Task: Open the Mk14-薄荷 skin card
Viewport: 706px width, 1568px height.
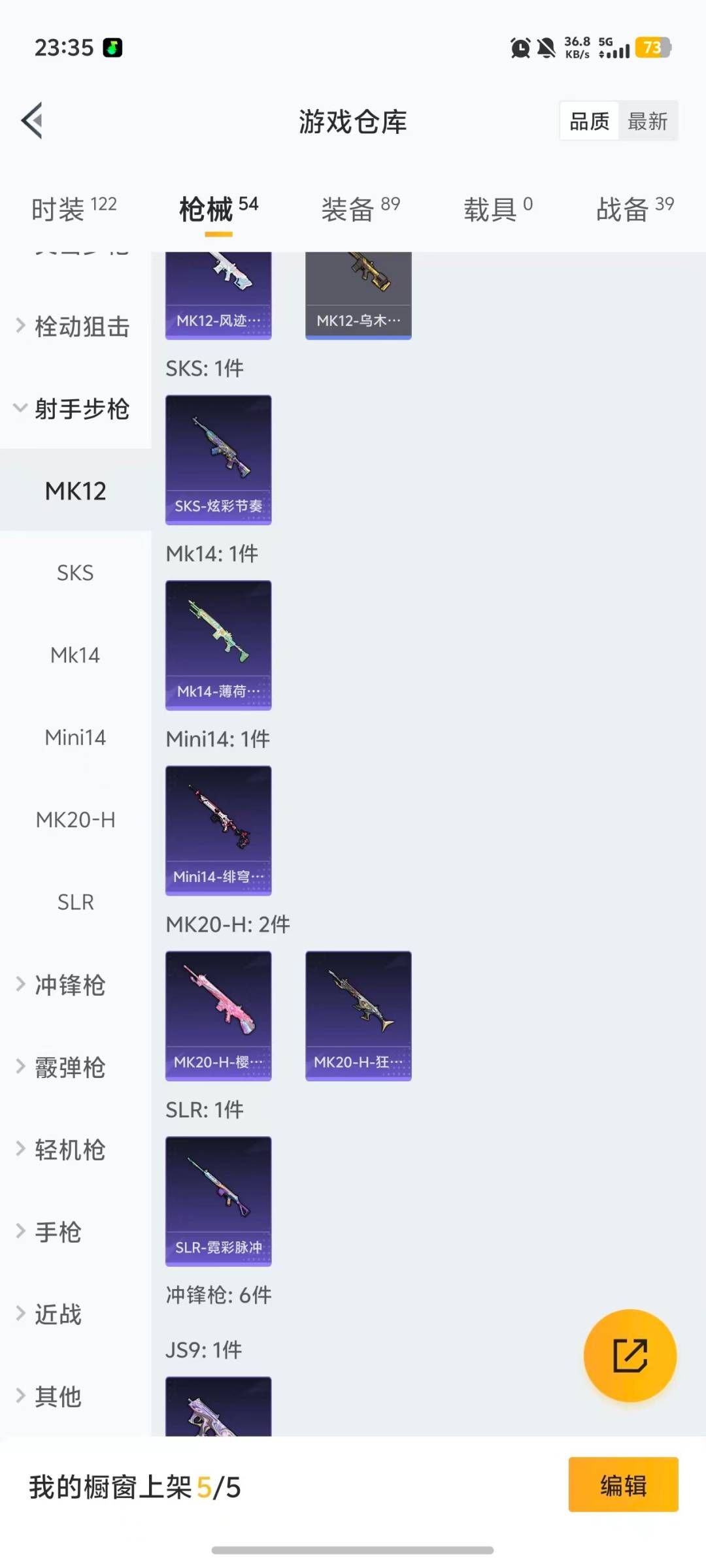Action: (218, 644)
